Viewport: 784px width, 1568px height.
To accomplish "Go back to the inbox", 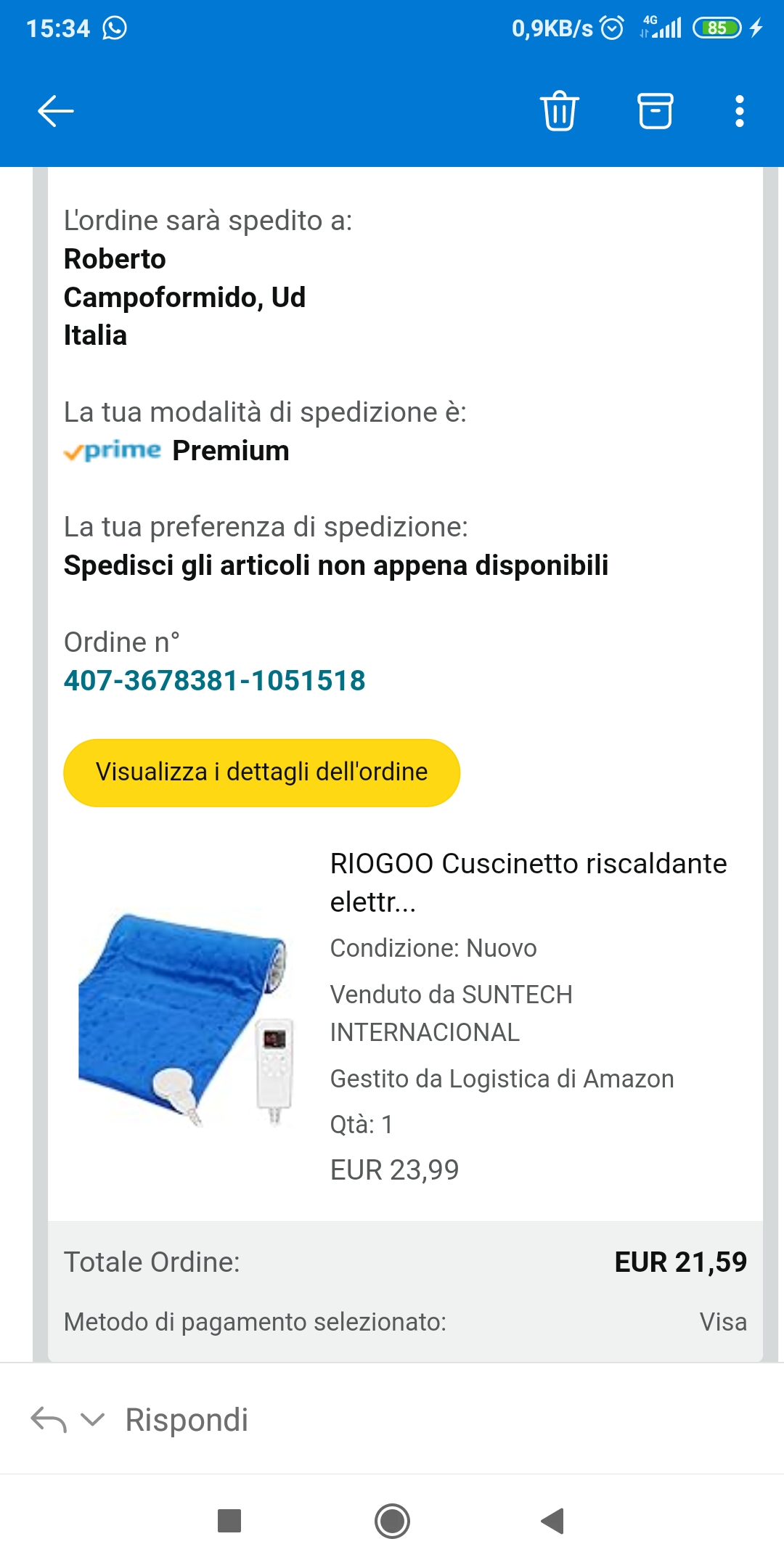I will click(55, 111).
